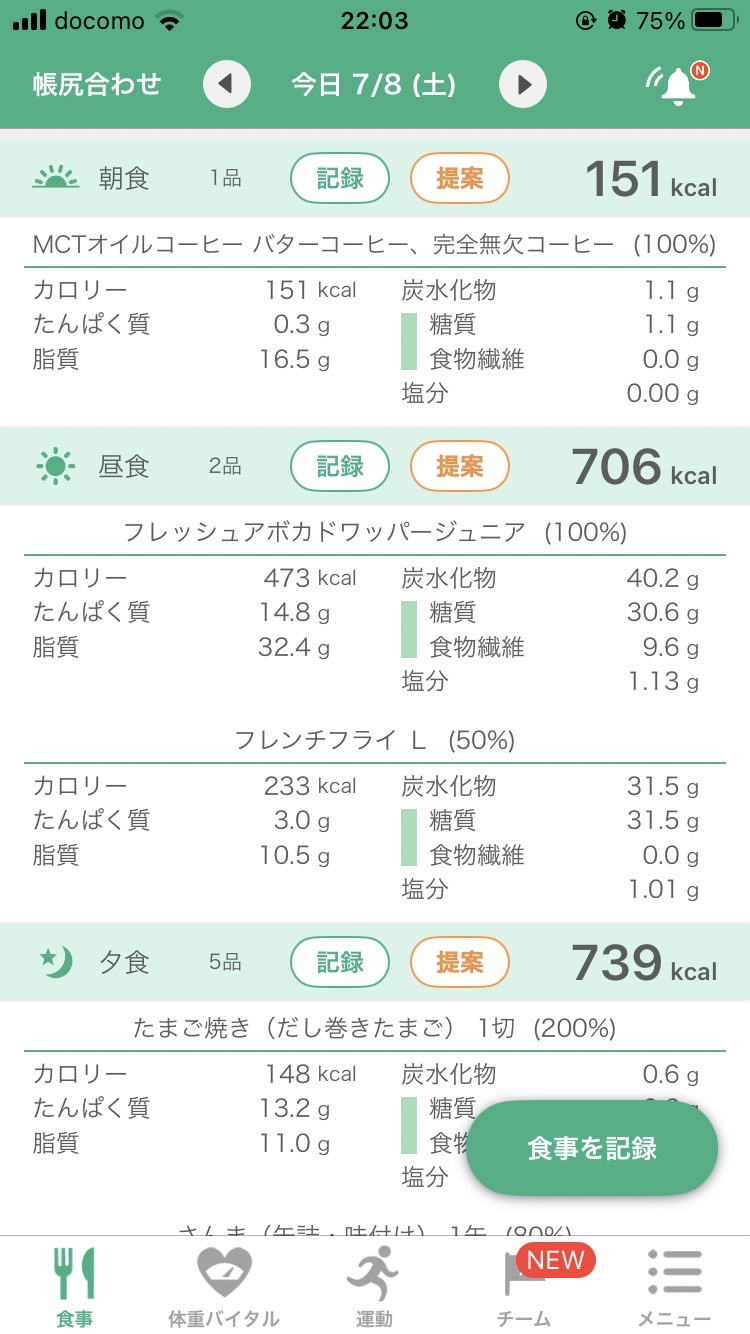This screenshot has height=1334, width=750.
Task: Open the notifications bell
Action: [x=677, y=84]
